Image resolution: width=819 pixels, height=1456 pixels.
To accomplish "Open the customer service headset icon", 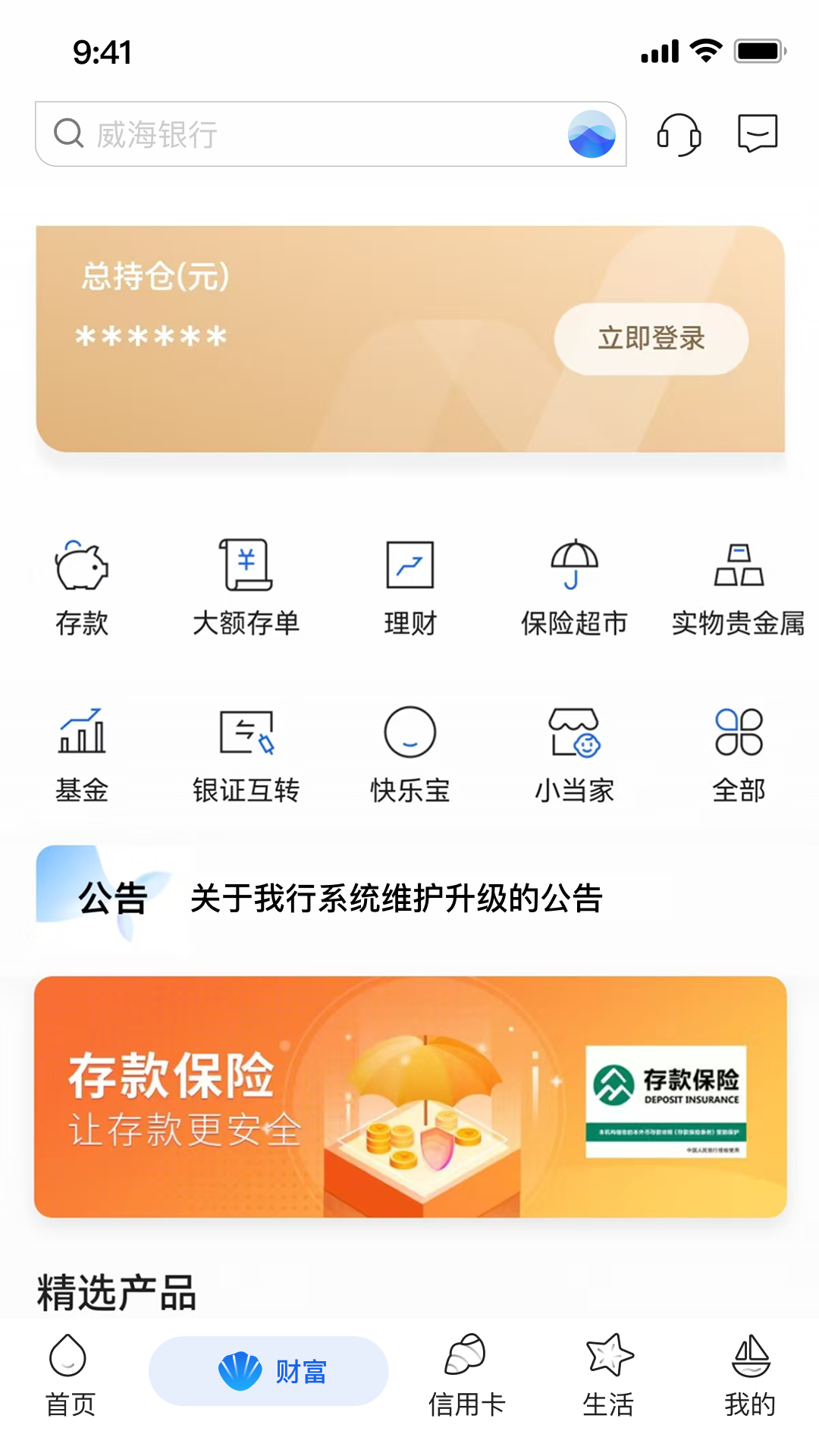I will [679, 134].
